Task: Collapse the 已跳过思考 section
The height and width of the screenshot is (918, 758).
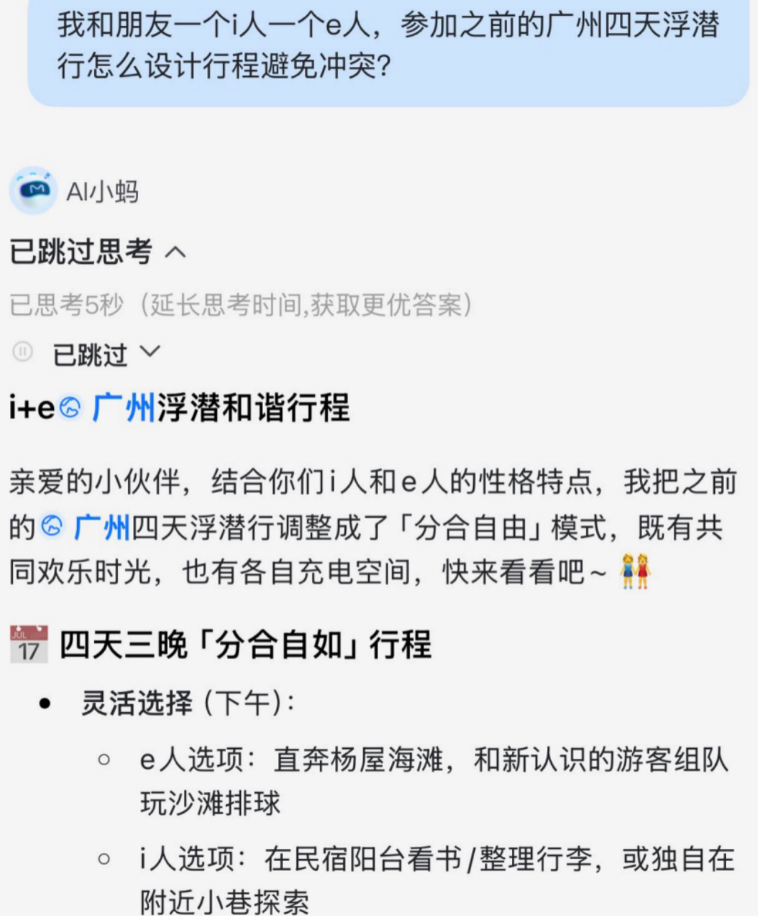Action: (x=175, y=253)
